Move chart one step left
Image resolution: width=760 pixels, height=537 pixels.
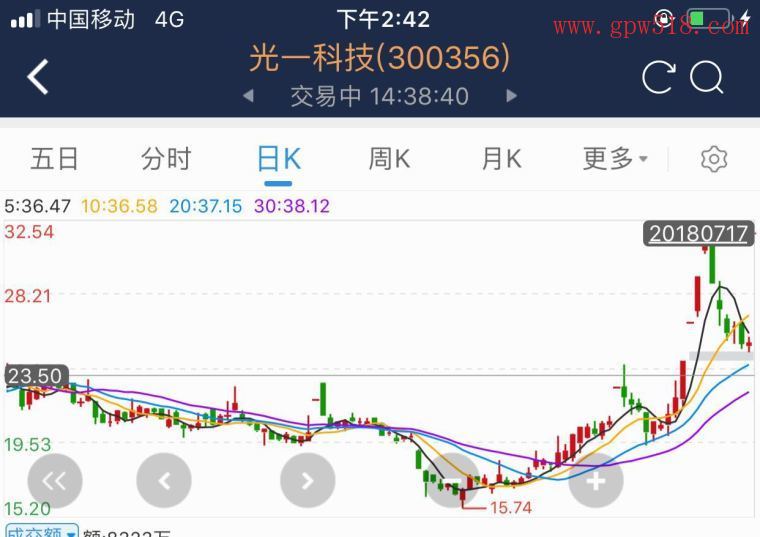click(164, 481)
